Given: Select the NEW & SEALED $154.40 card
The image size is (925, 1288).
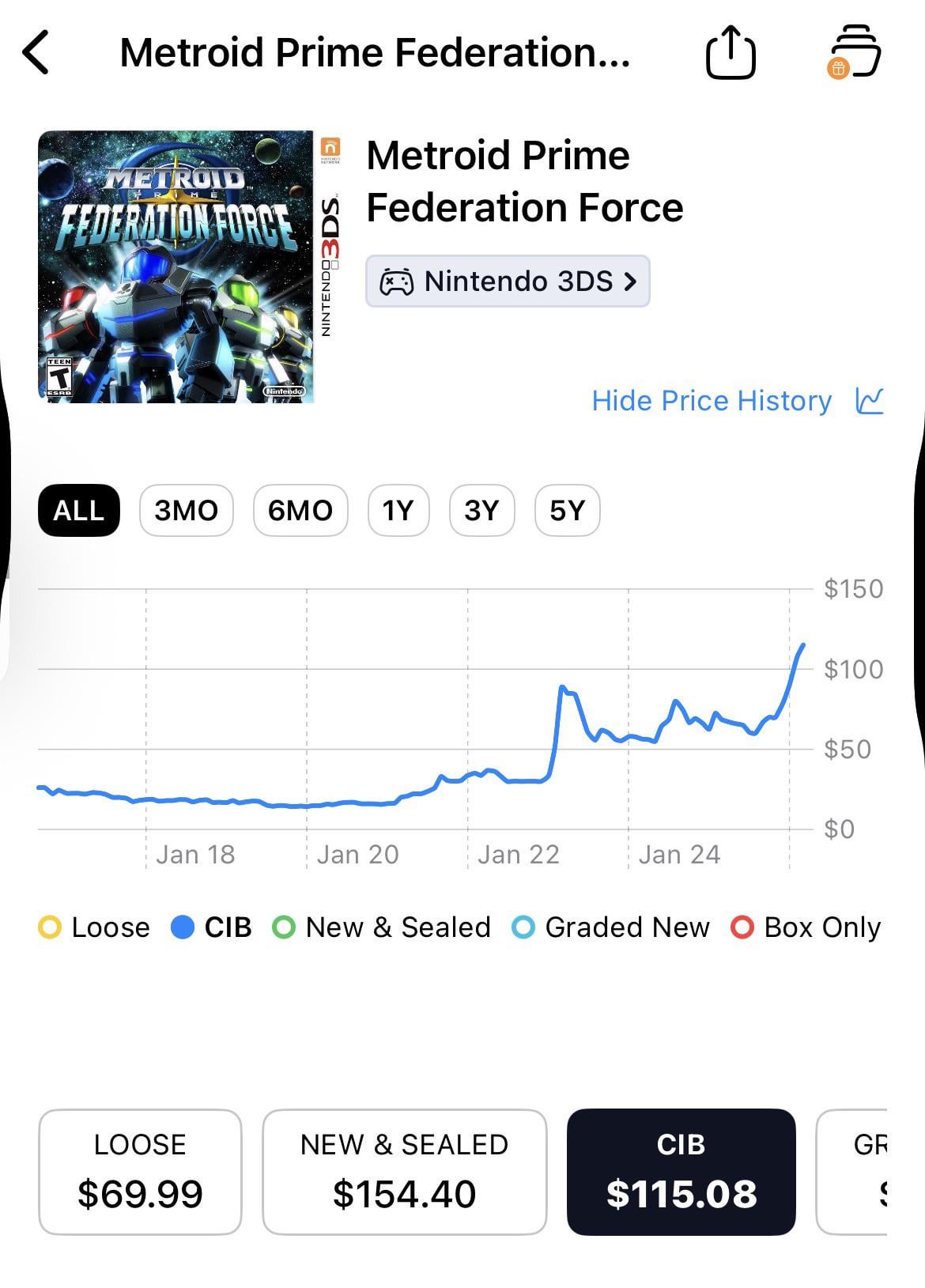Looking at the screenshot, I should [404, 1171].
